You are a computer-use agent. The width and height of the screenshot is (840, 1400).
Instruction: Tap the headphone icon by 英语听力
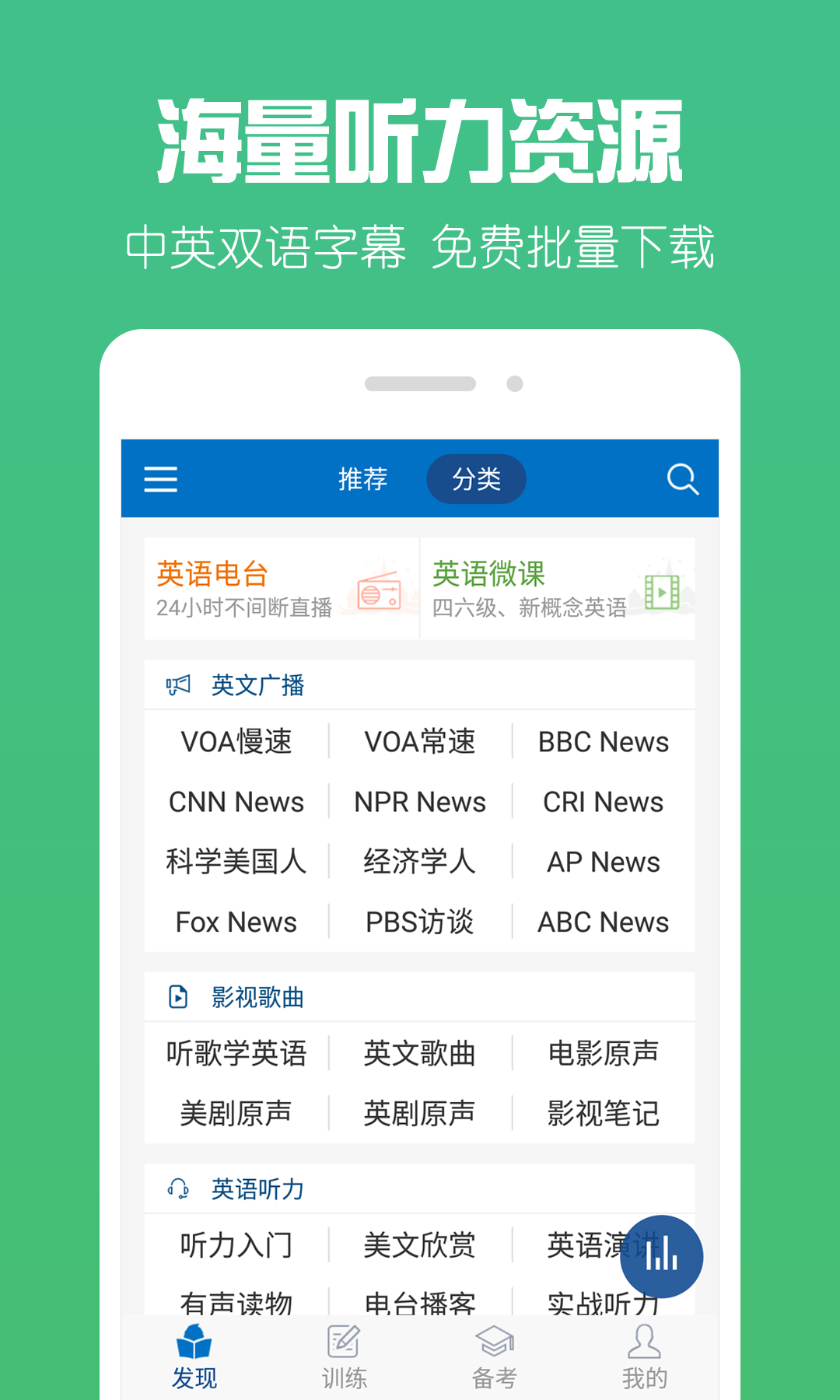coord(177,1188)
